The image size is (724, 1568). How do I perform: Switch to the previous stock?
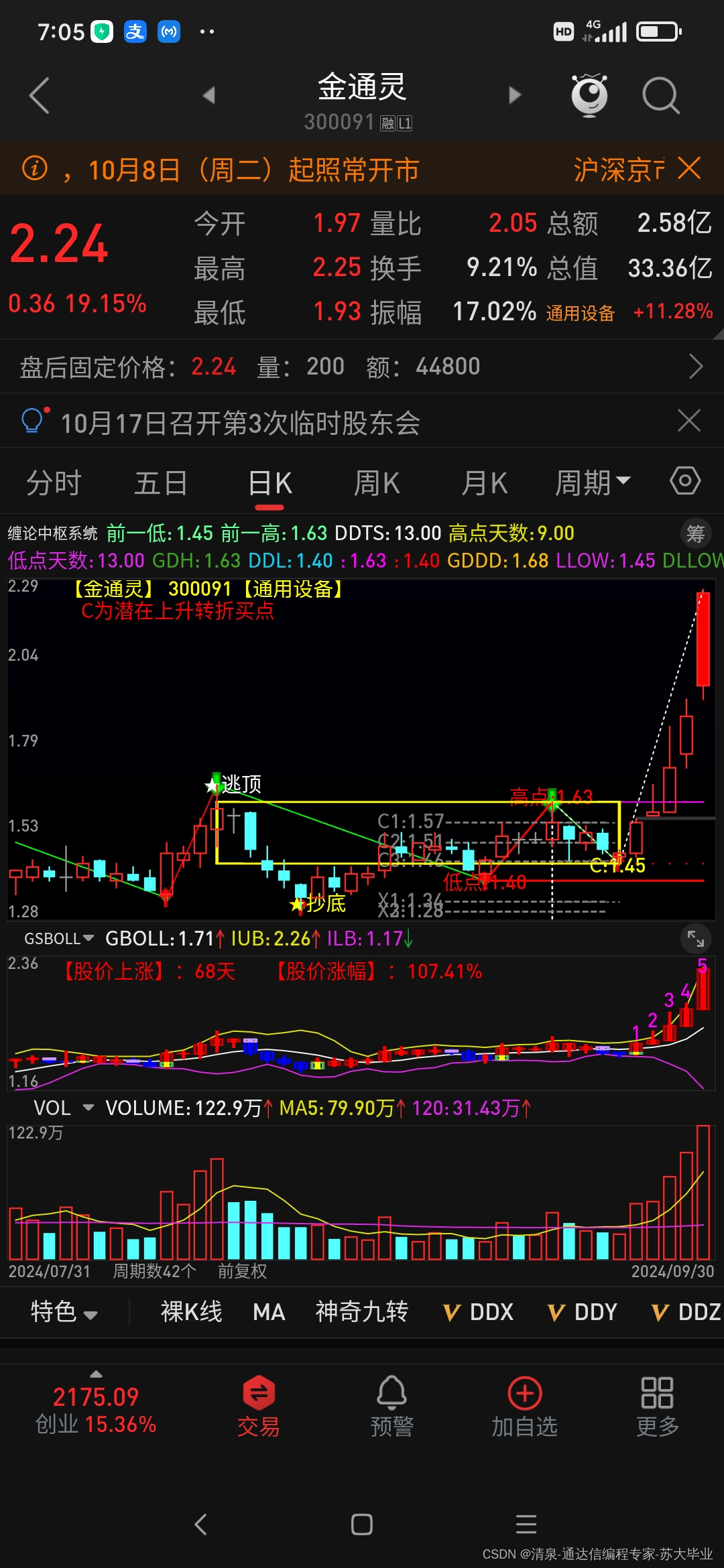(209, 96)
